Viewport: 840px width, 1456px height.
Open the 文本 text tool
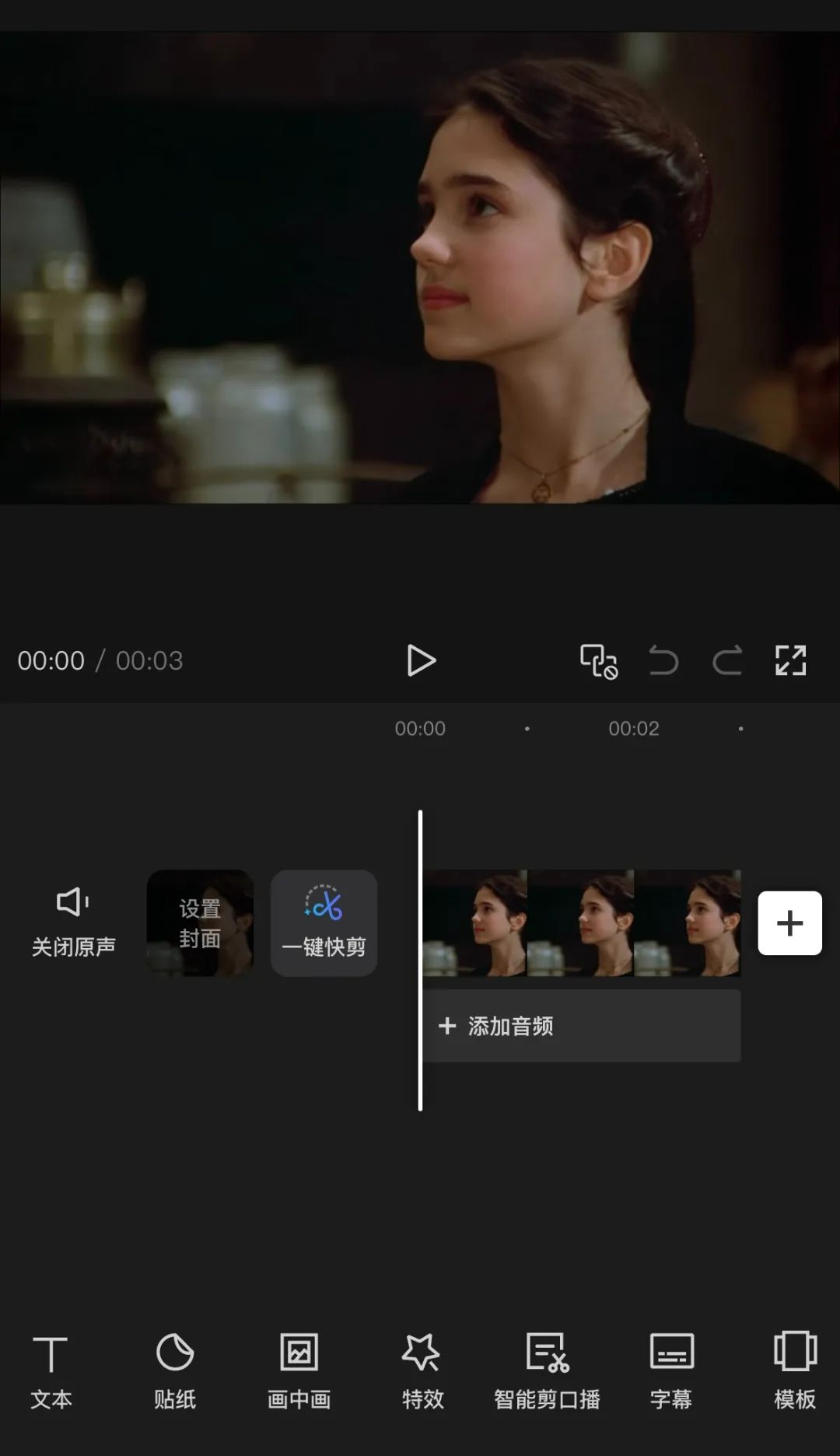click(51, 1372)
